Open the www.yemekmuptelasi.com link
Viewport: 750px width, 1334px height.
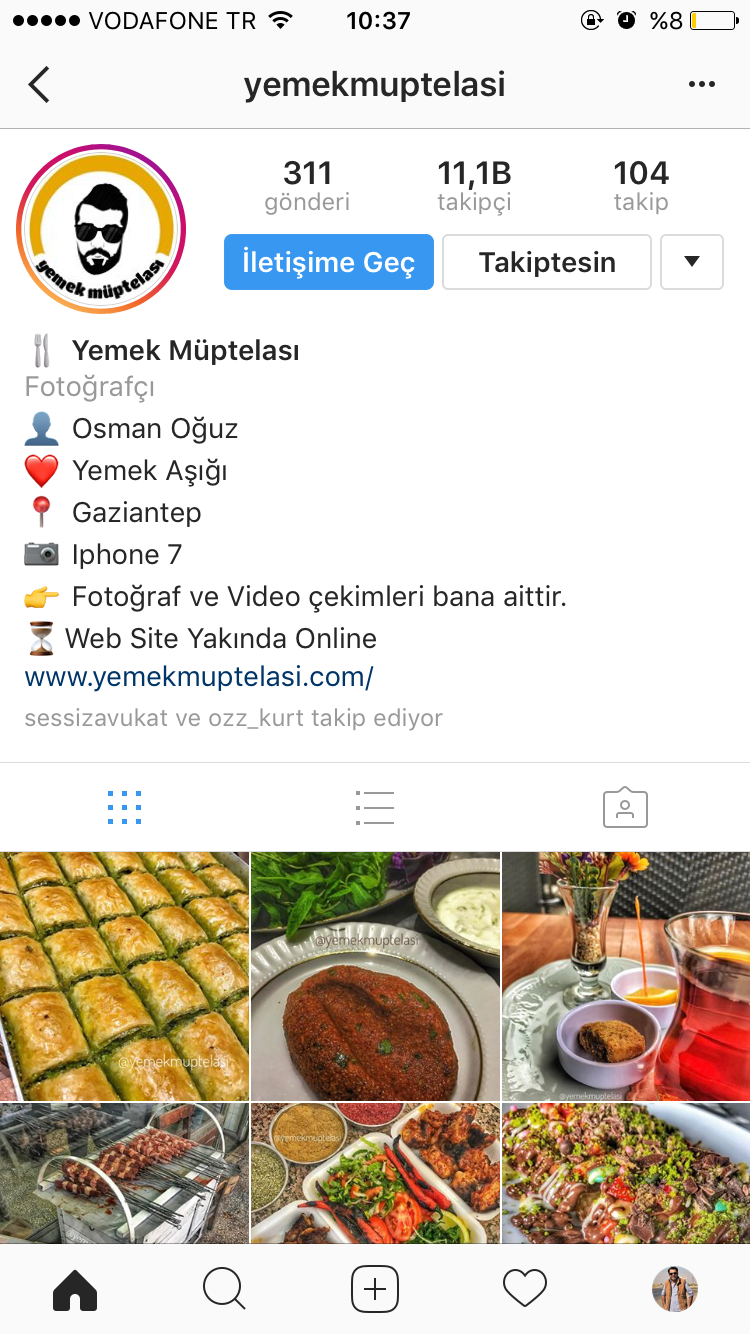coord(199,677)
